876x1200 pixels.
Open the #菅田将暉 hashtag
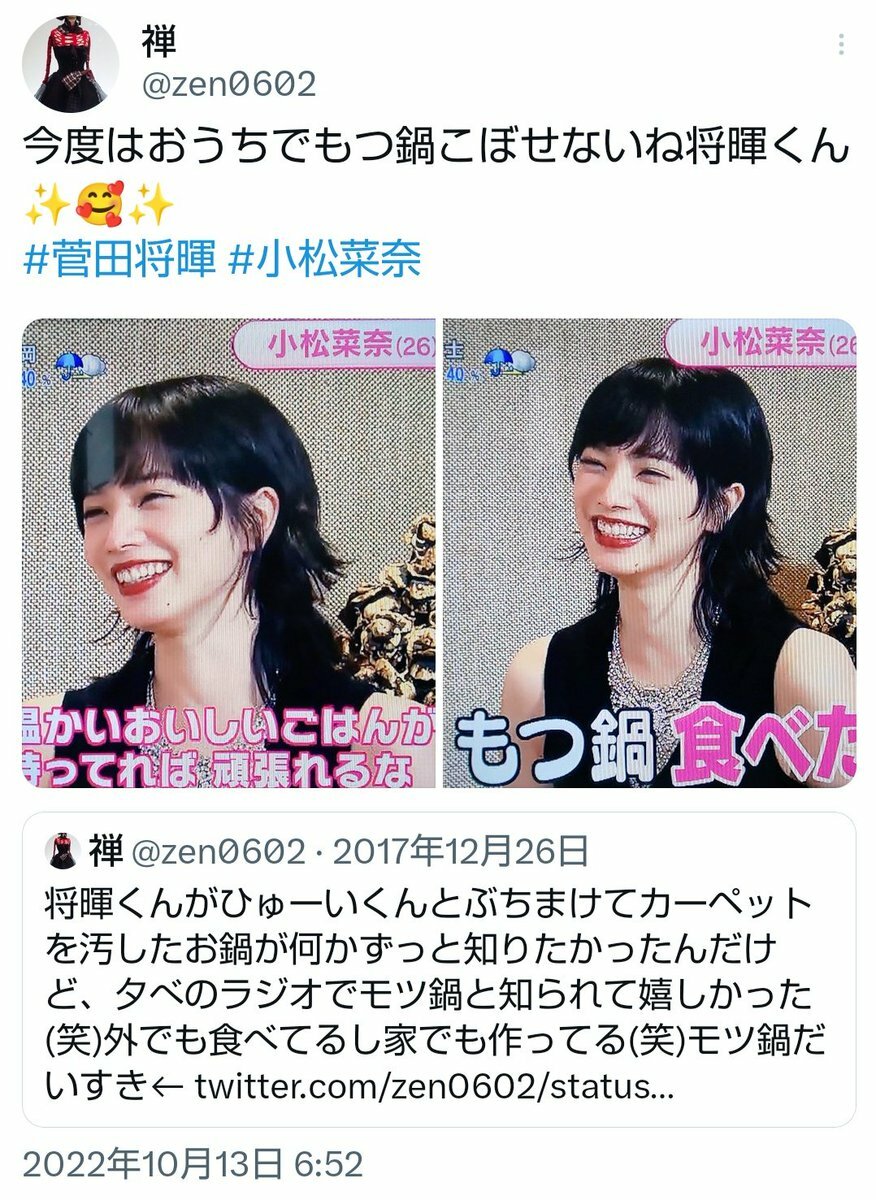119,260
